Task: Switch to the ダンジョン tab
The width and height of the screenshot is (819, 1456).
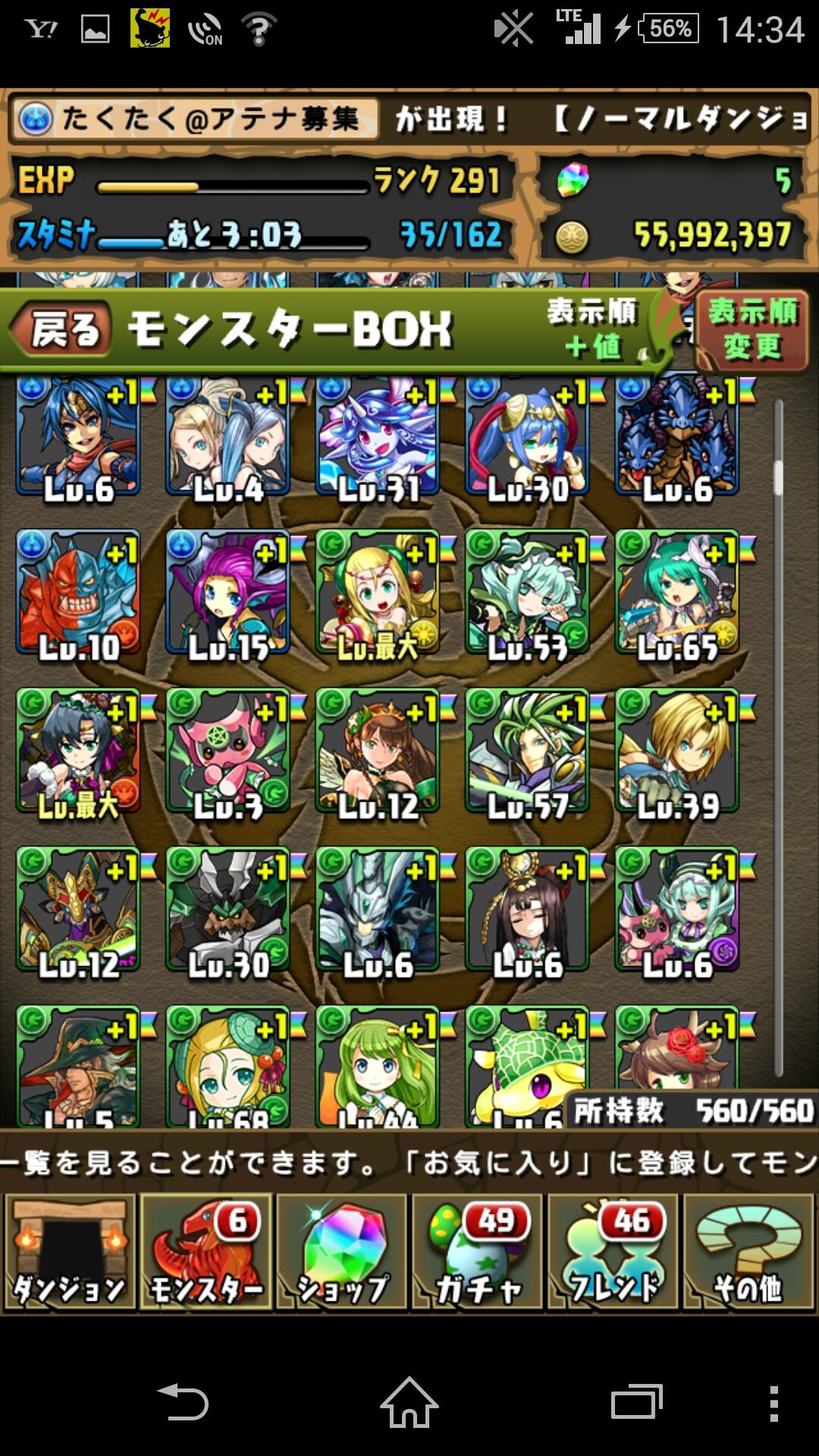Action: [70, 1253]
